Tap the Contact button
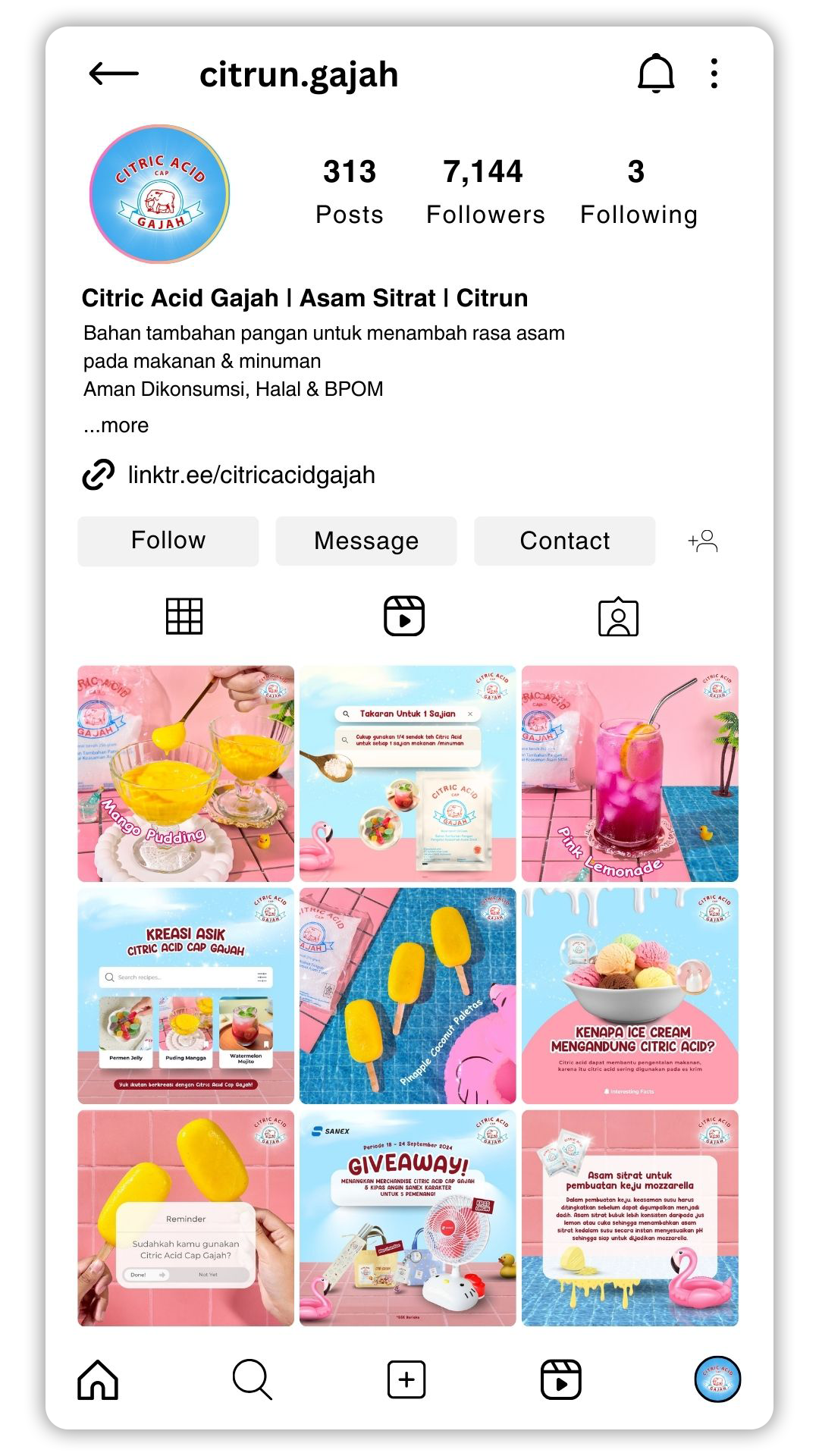 click(x=564, y=541)
